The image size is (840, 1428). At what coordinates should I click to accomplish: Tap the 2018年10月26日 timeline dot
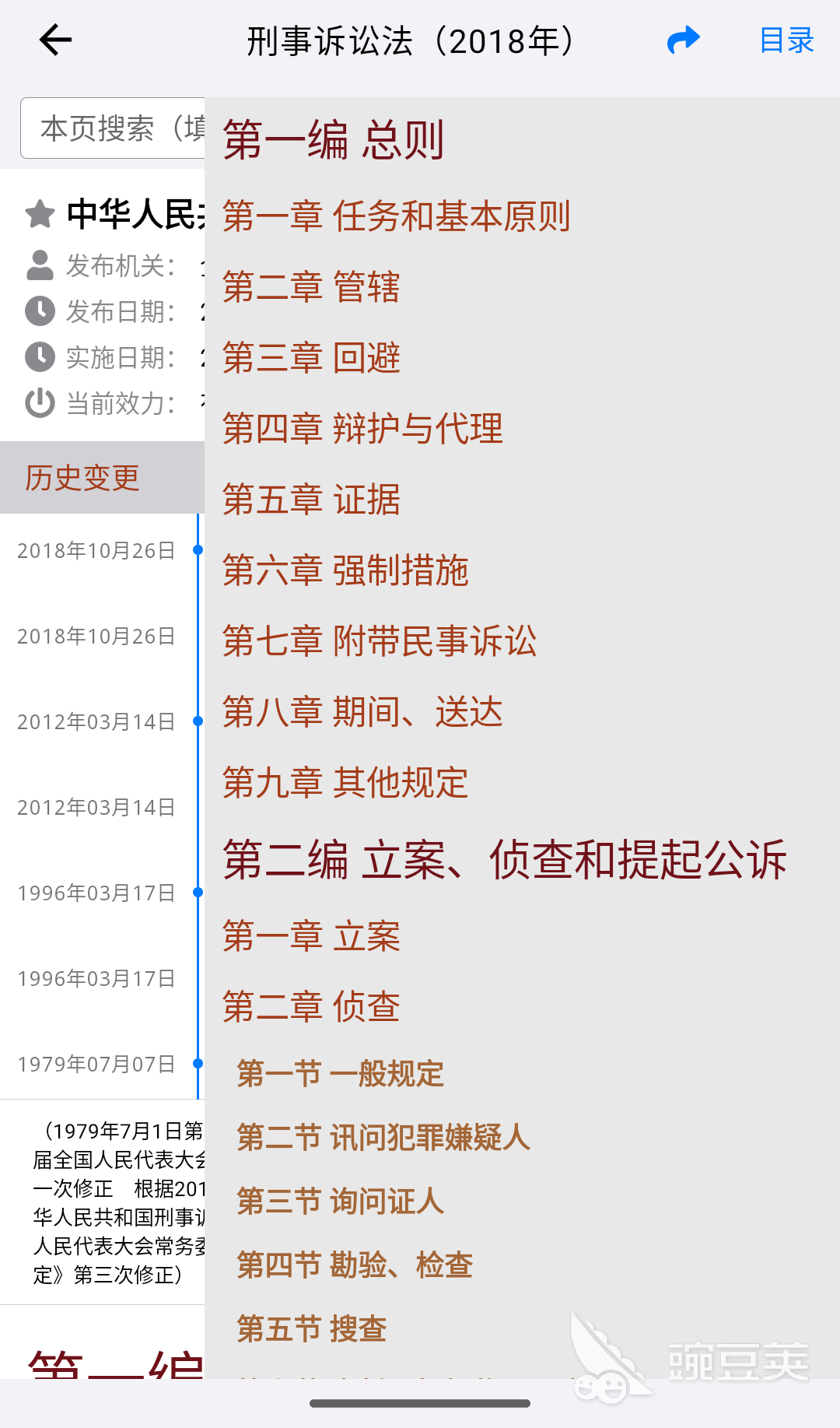(x=198, y=550)
